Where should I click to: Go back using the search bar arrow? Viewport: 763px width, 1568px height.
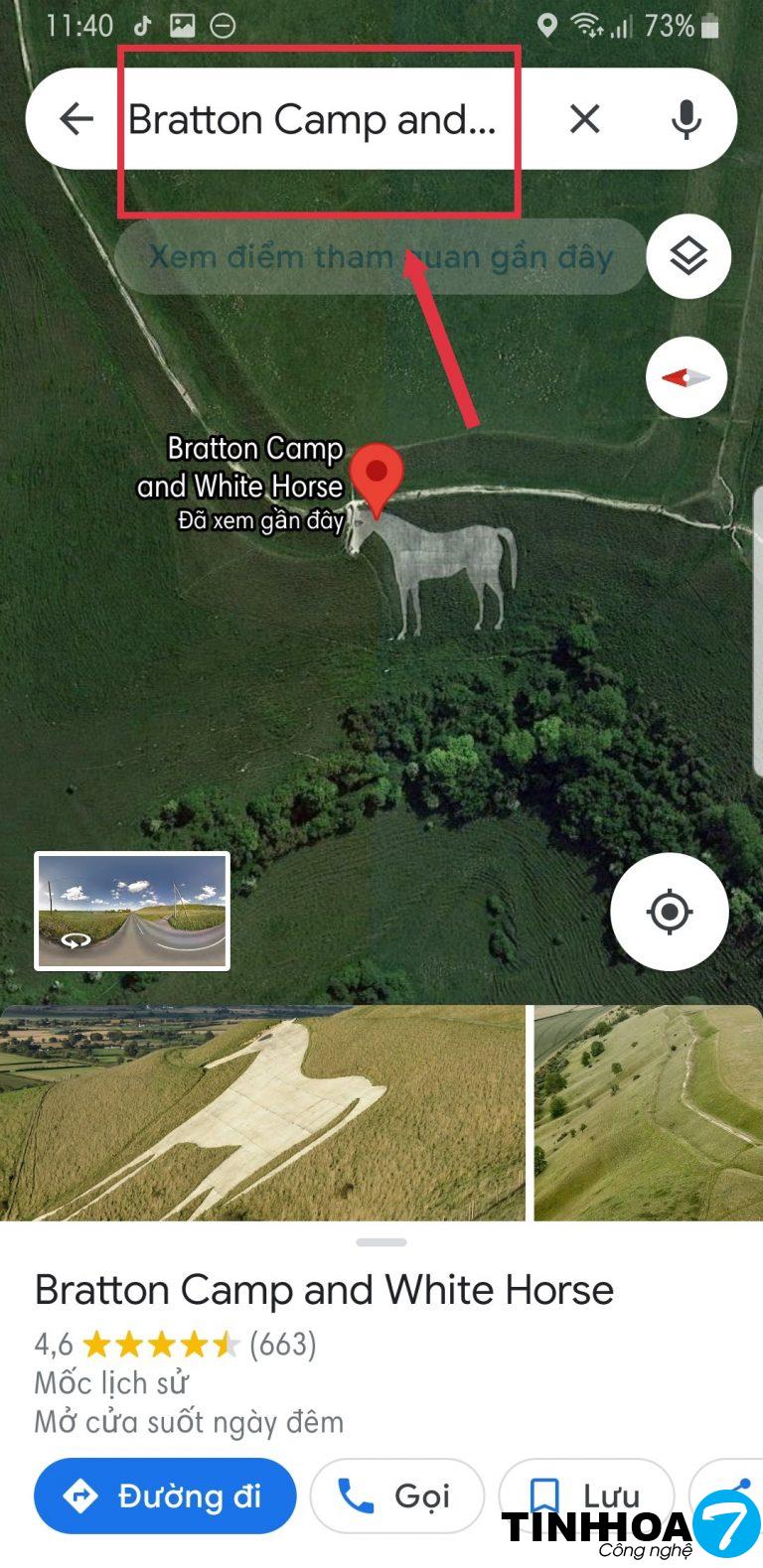[x=76, y=119]
